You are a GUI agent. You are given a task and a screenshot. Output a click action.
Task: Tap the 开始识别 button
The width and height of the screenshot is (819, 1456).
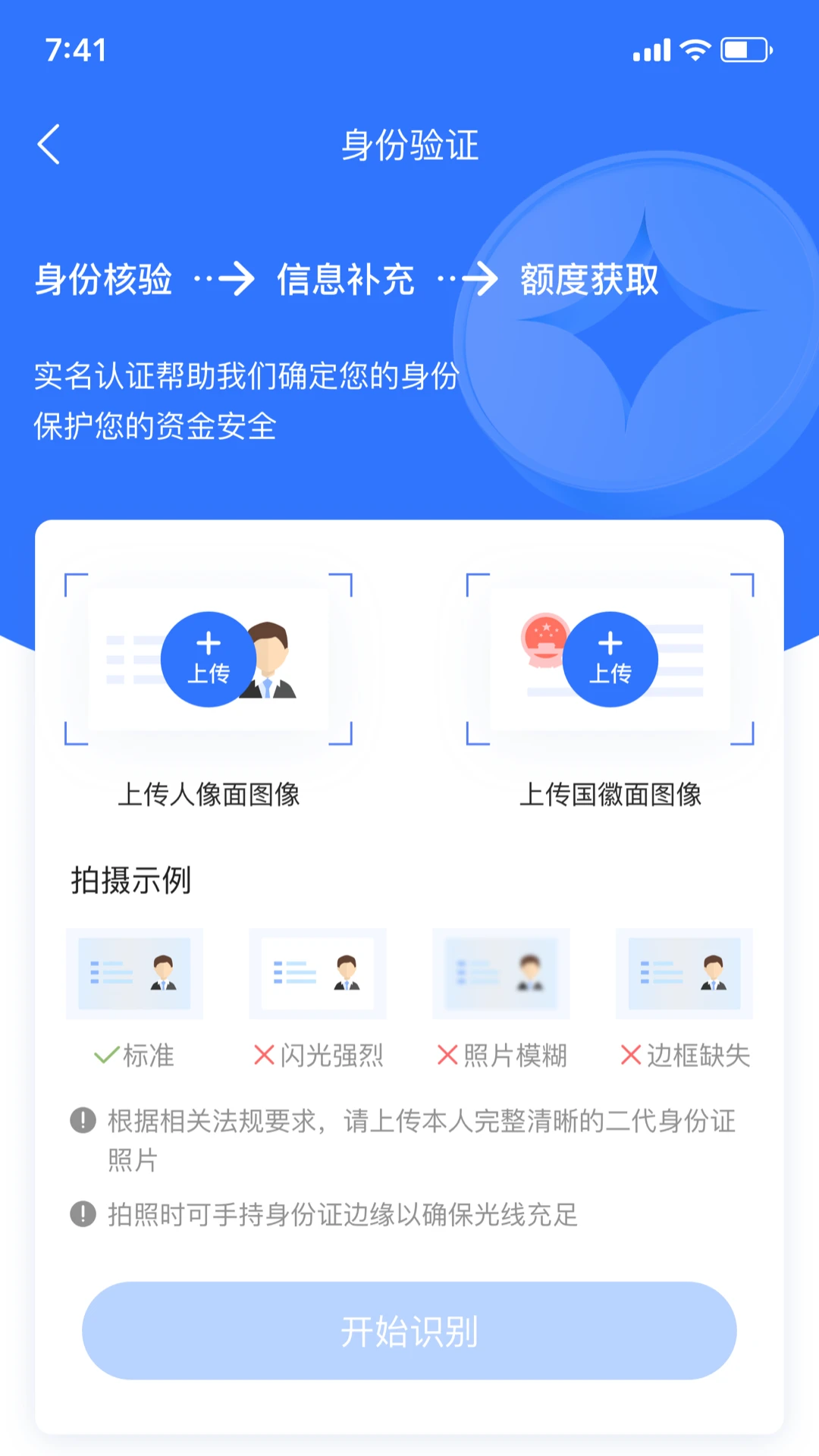[409, 1331]
